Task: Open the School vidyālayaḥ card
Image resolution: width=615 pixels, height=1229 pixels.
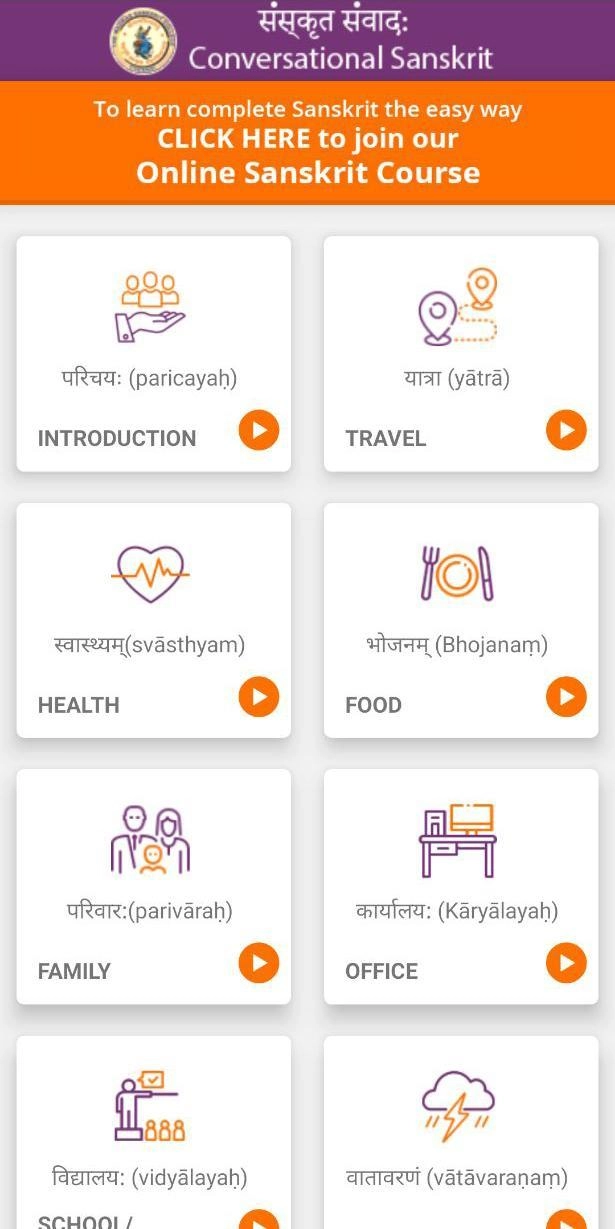Action: point(154,1132)
